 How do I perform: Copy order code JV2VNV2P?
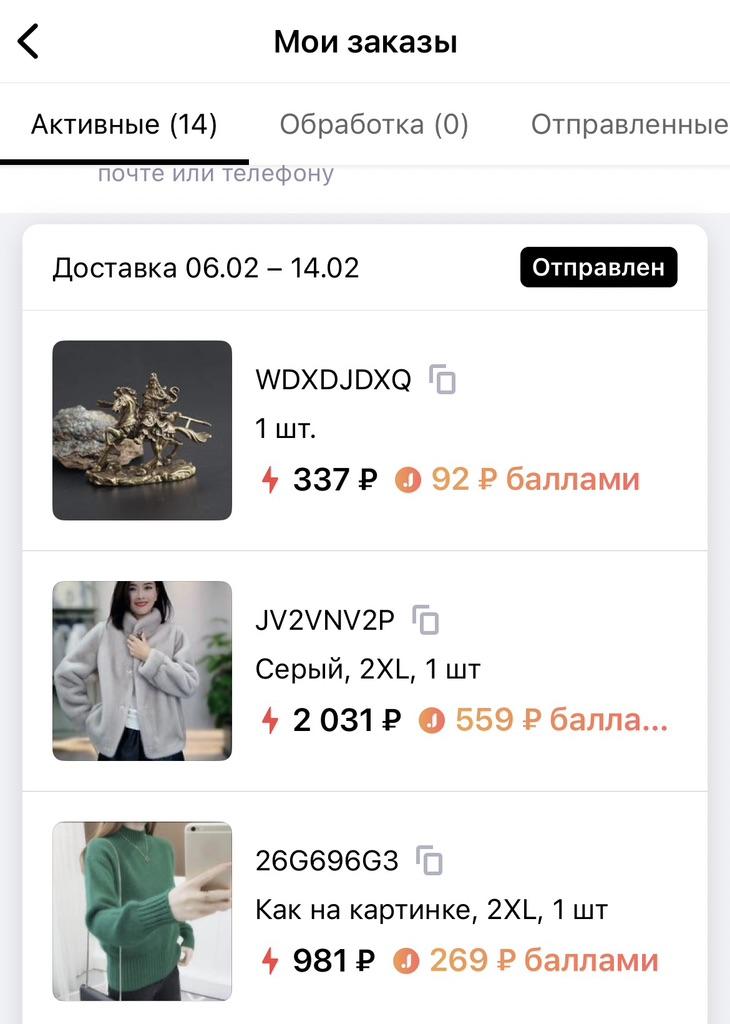click(x=427, y=620)
